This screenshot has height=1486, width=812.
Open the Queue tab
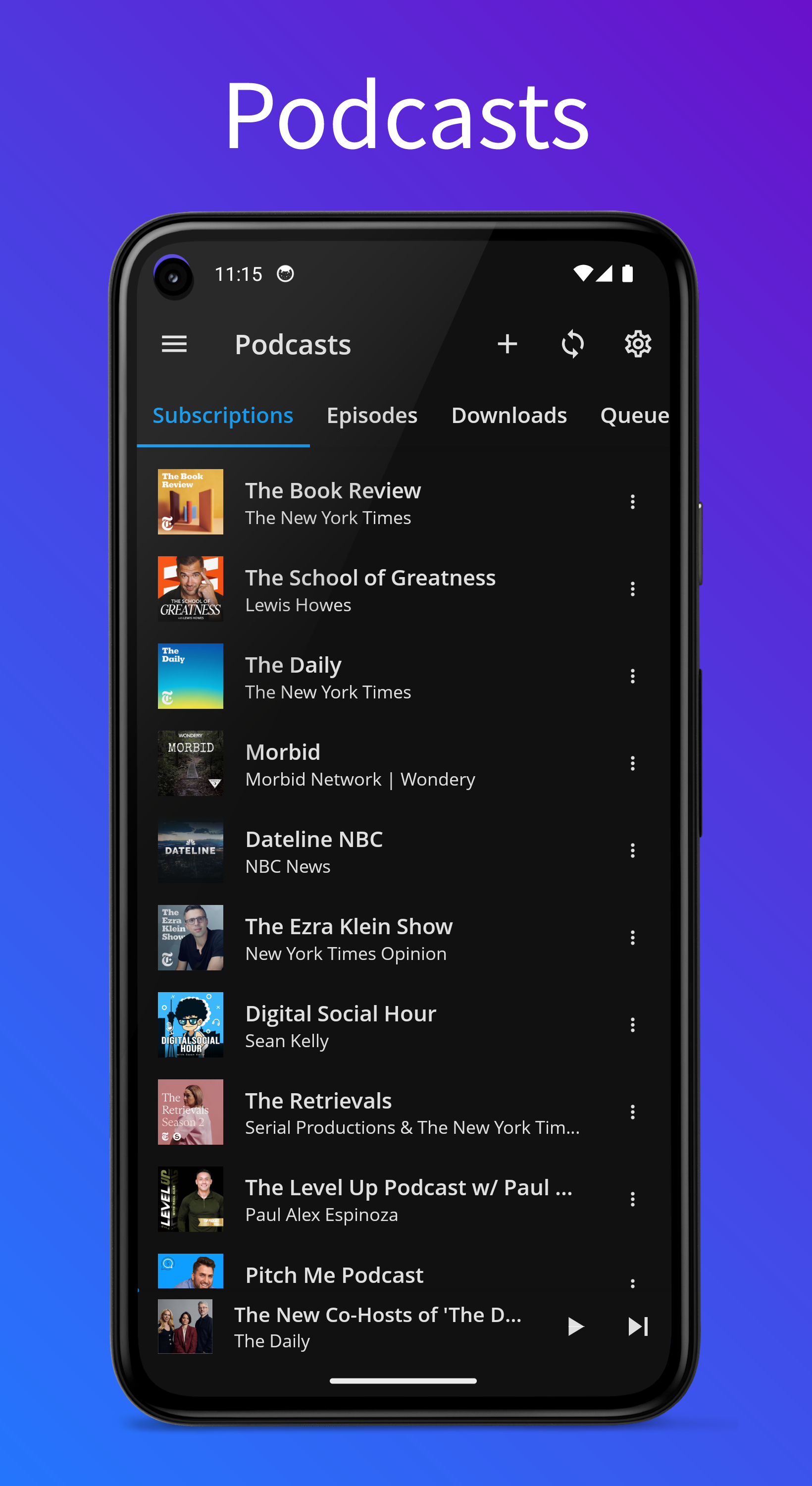click(634, 416)
